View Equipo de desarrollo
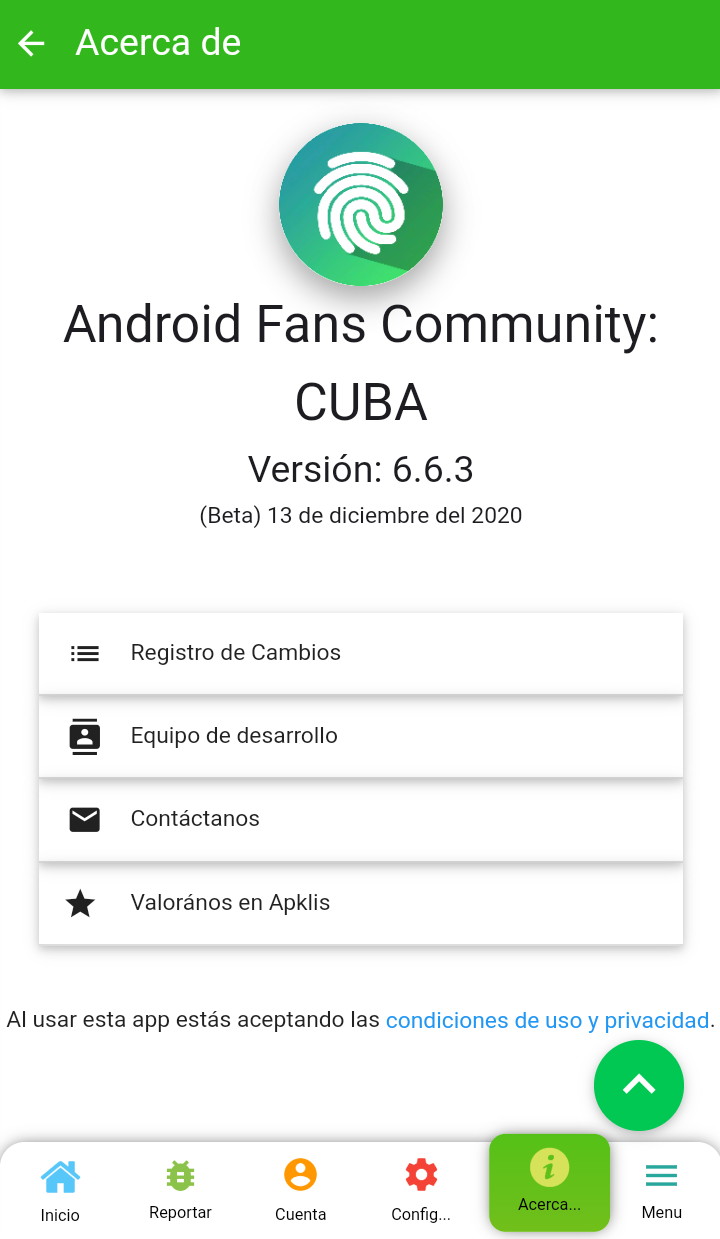The image size is (720, 1239). (x=360, y=736)
